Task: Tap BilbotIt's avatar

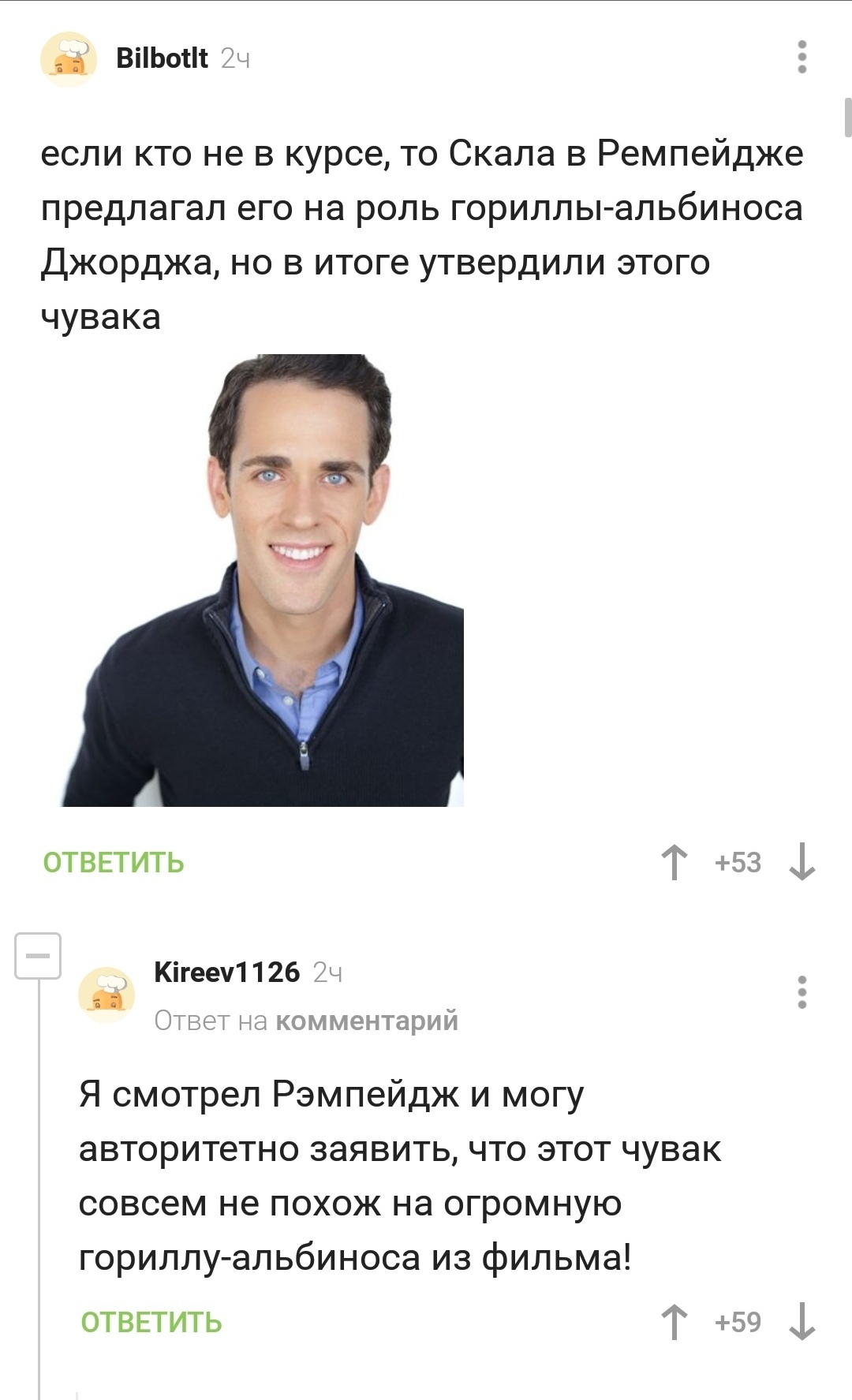Action: tap(69, 60)
